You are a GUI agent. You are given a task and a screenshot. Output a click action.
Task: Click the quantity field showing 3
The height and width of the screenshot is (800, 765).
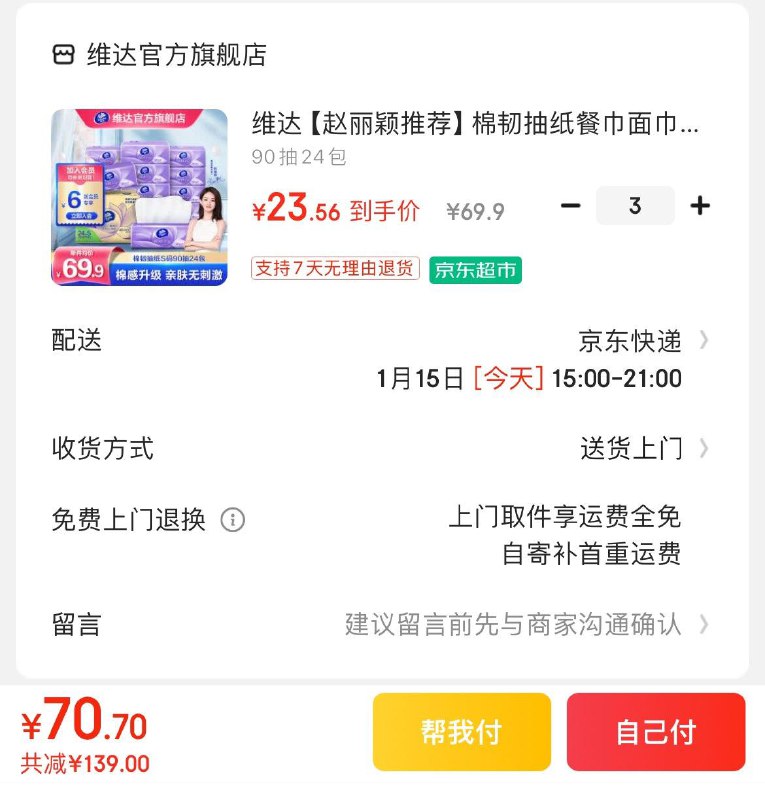point(636,205)
